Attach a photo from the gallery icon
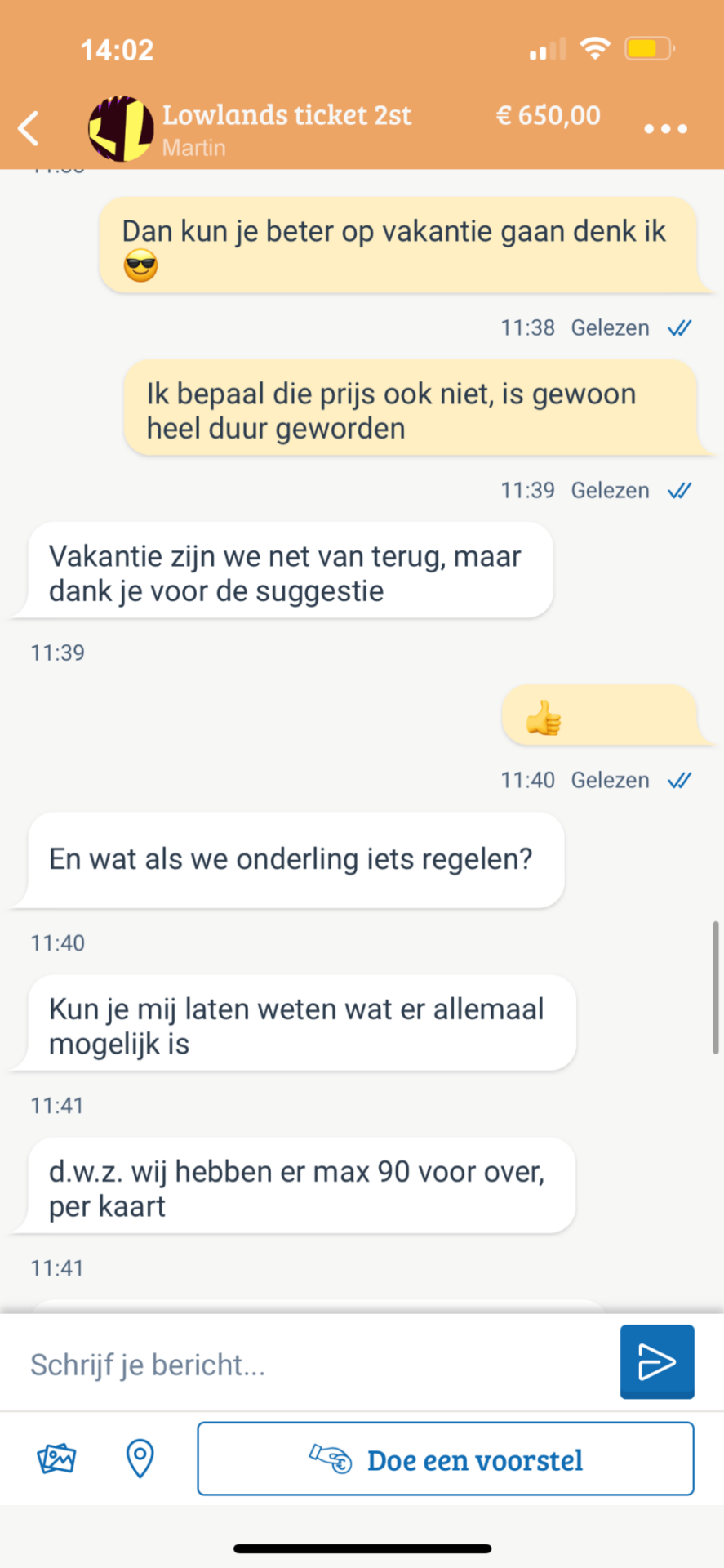Image resolution: width=724 pixels, height=1568 pixels. (56, 1459)
